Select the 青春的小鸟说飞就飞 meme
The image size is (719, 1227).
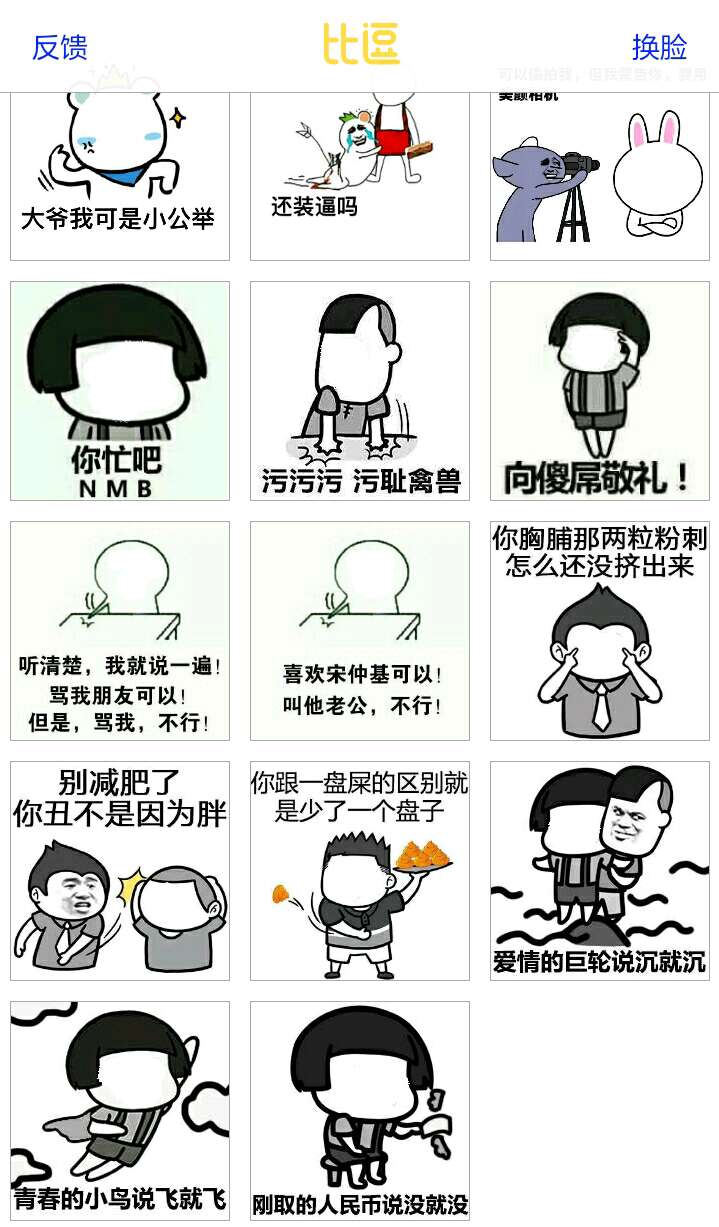pos(120,1111)
